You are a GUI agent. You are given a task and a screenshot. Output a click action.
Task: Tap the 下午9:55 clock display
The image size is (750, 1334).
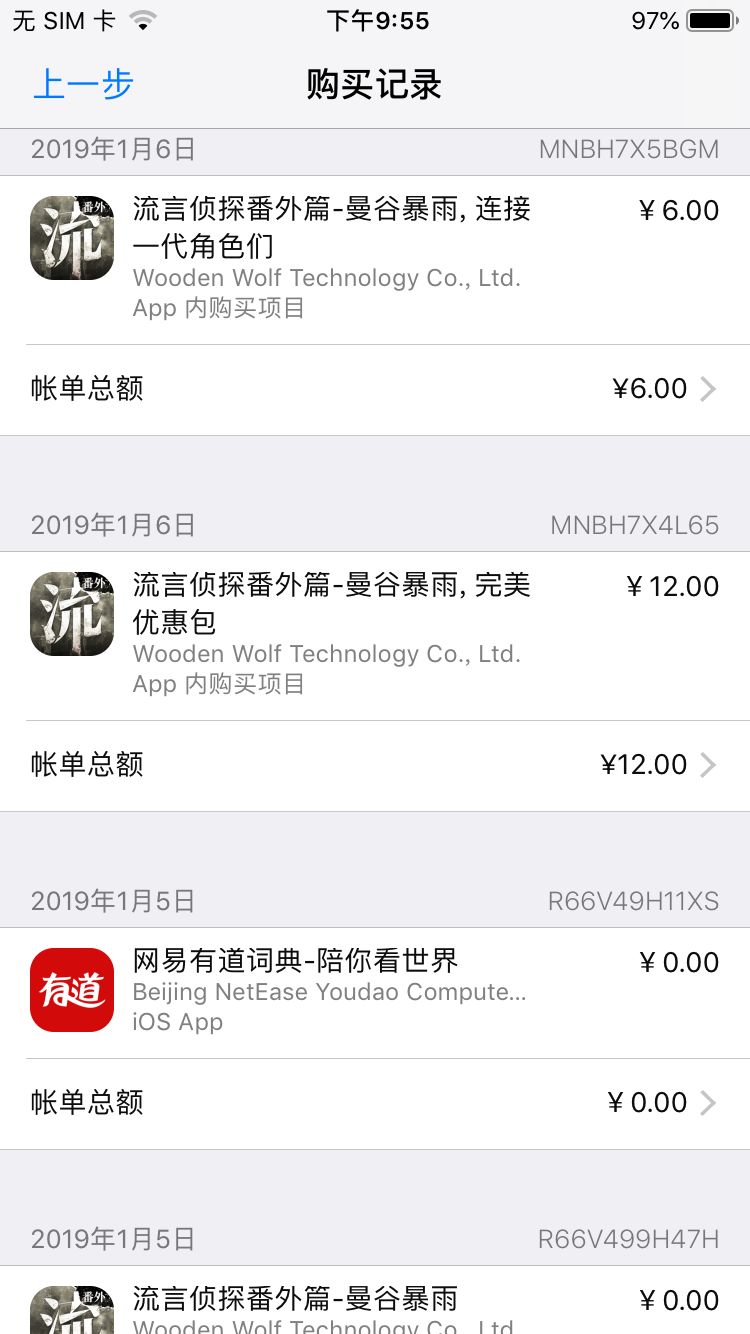coord(378,18)
